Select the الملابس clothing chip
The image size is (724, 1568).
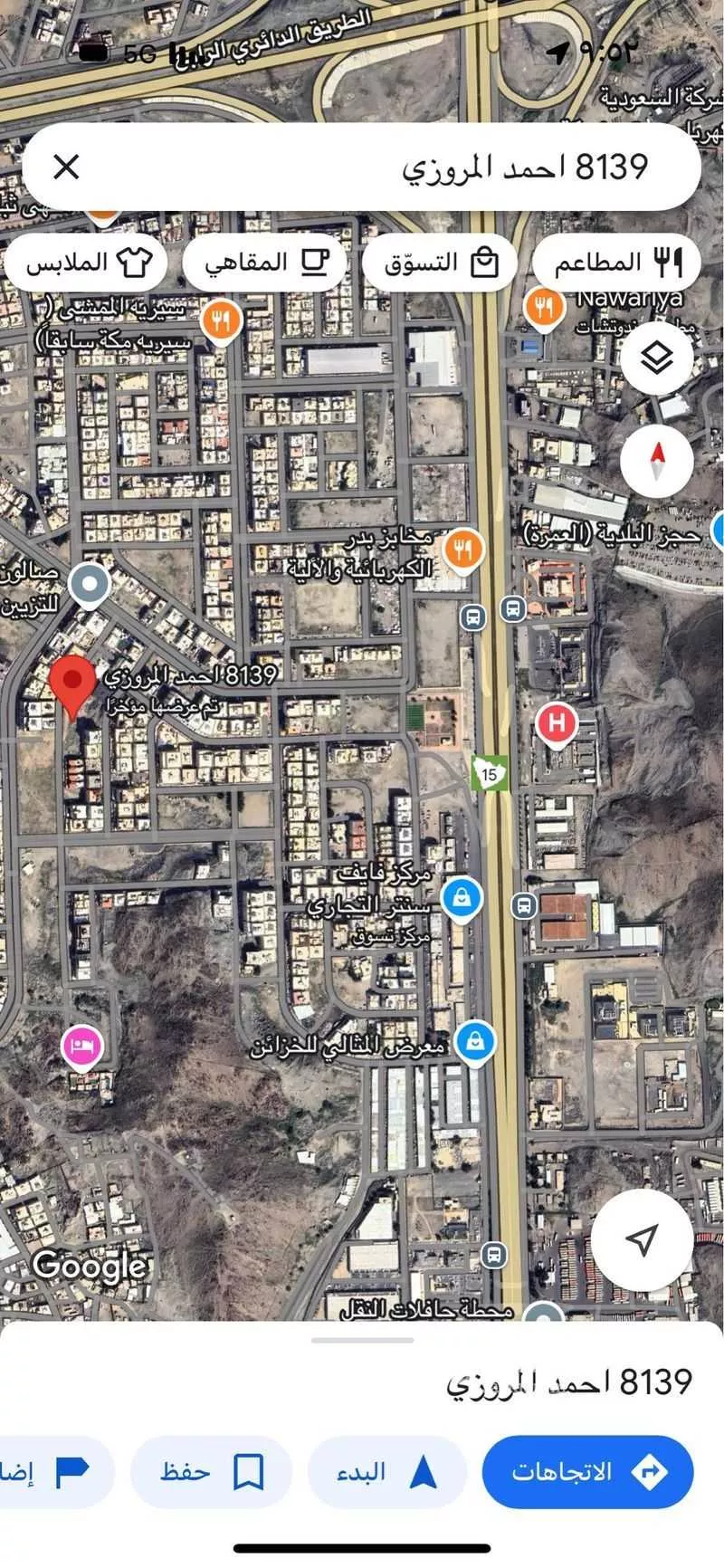[88, 263]
